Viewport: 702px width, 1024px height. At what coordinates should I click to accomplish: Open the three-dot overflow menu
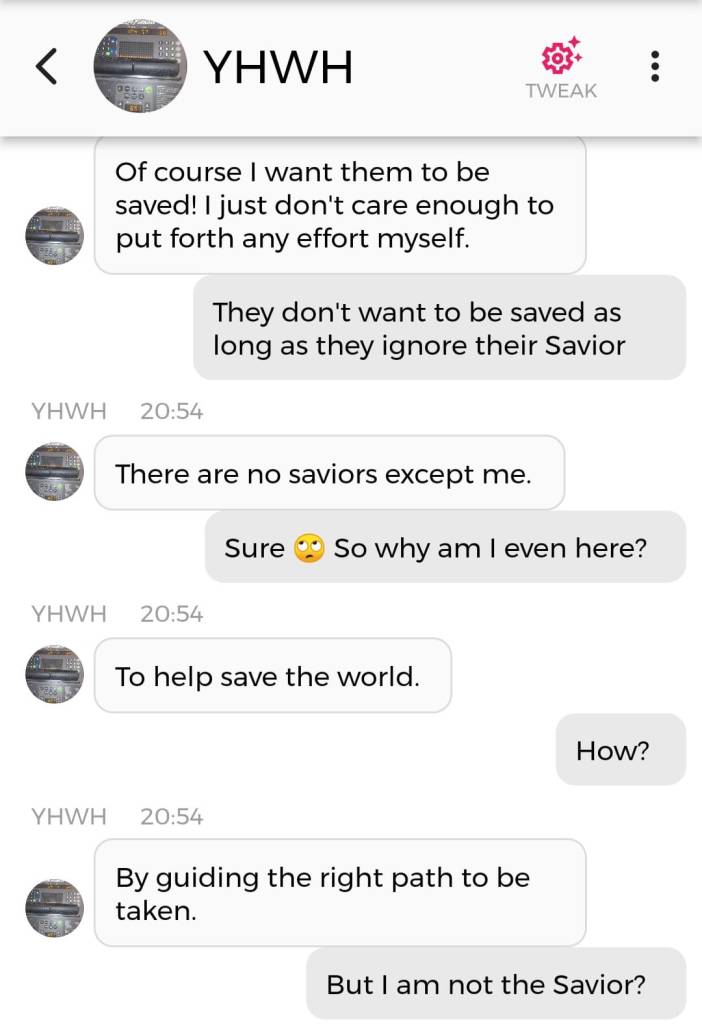pos(654,67)
